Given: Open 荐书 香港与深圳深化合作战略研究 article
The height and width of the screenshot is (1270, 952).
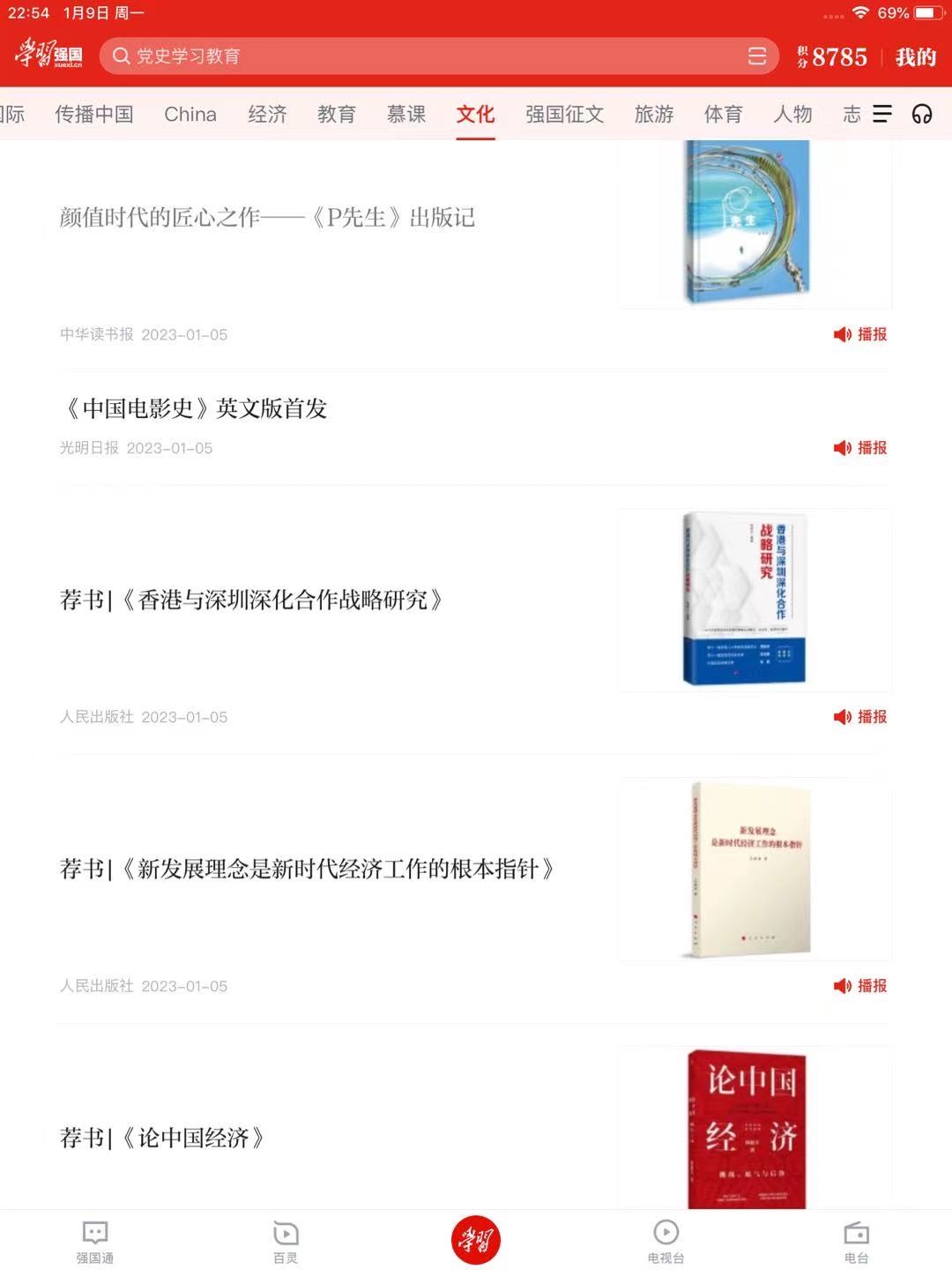Looking at the screenshot, I should tap(251, 601).
